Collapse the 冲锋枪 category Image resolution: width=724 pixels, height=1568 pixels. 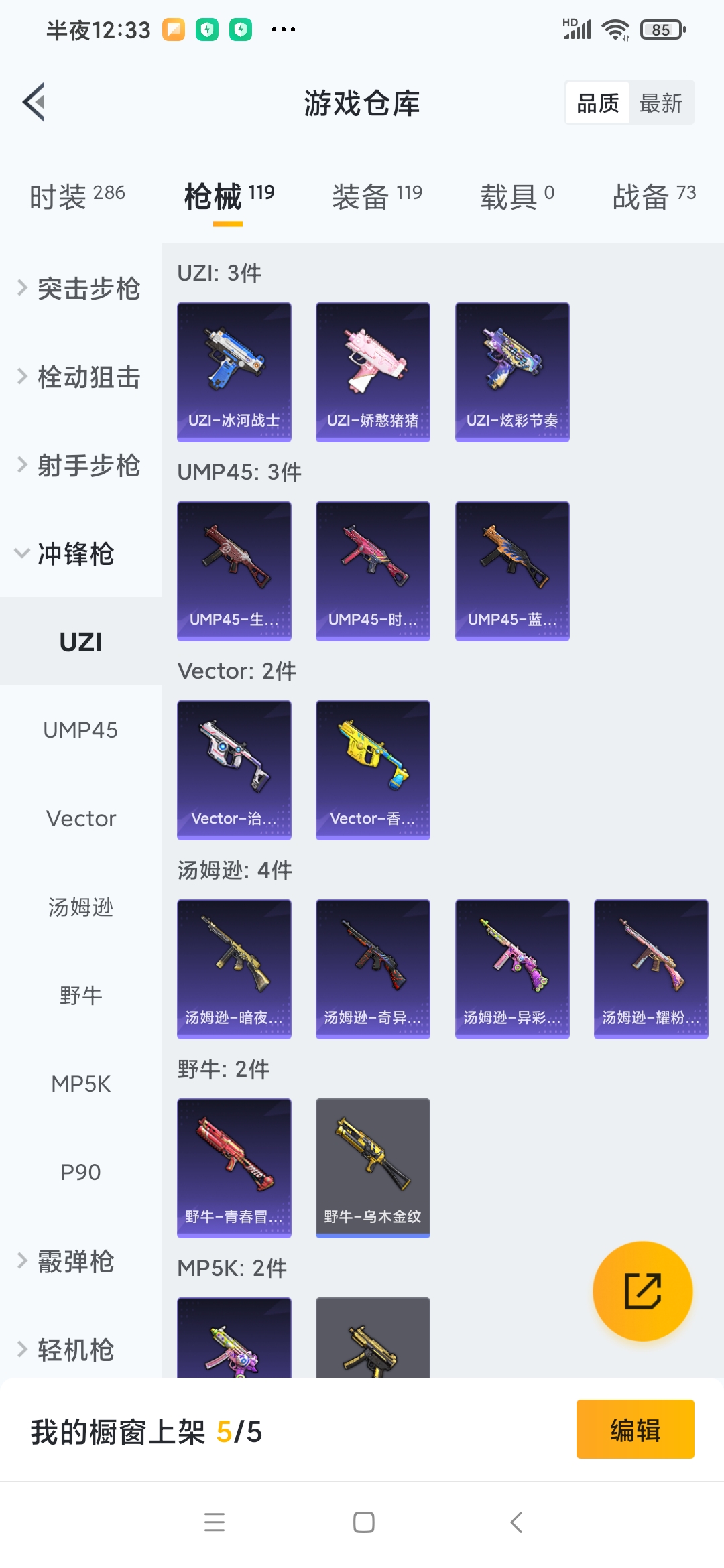click(x=74, y=554)
